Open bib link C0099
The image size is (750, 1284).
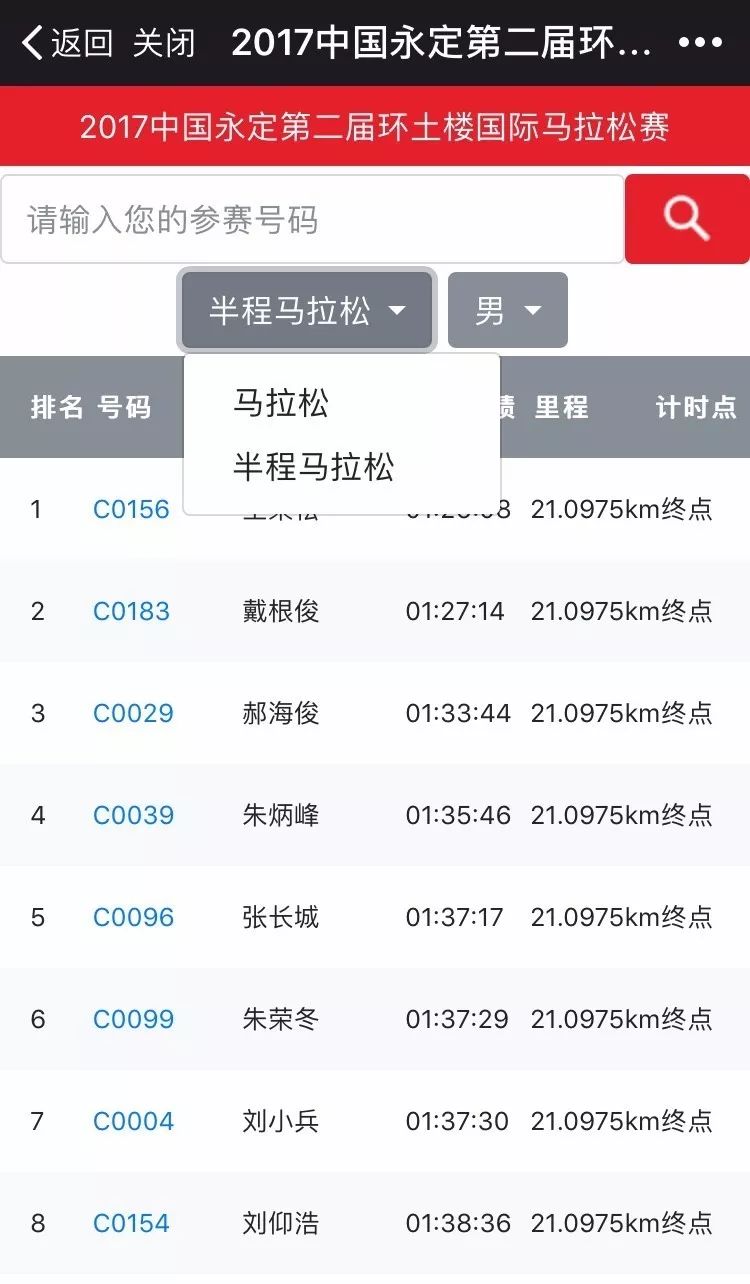[133, 1019]
